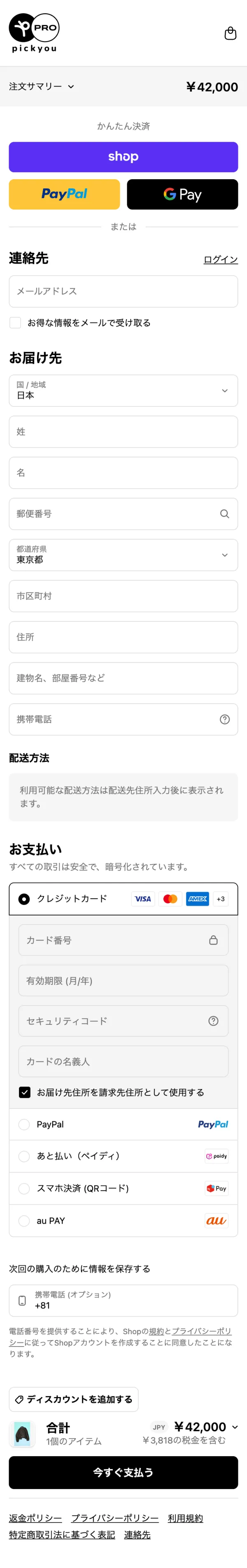Select あと払い（ペイディ）payment option

24,1156
